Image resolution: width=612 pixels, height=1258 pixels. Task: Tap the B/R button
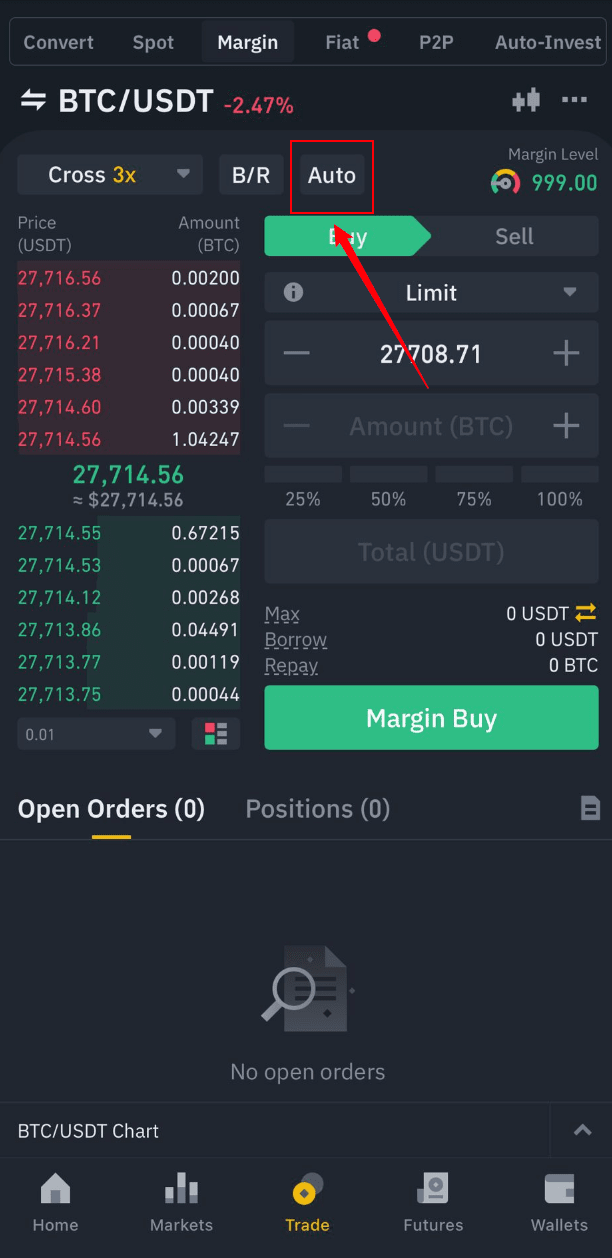pos(251,175)
